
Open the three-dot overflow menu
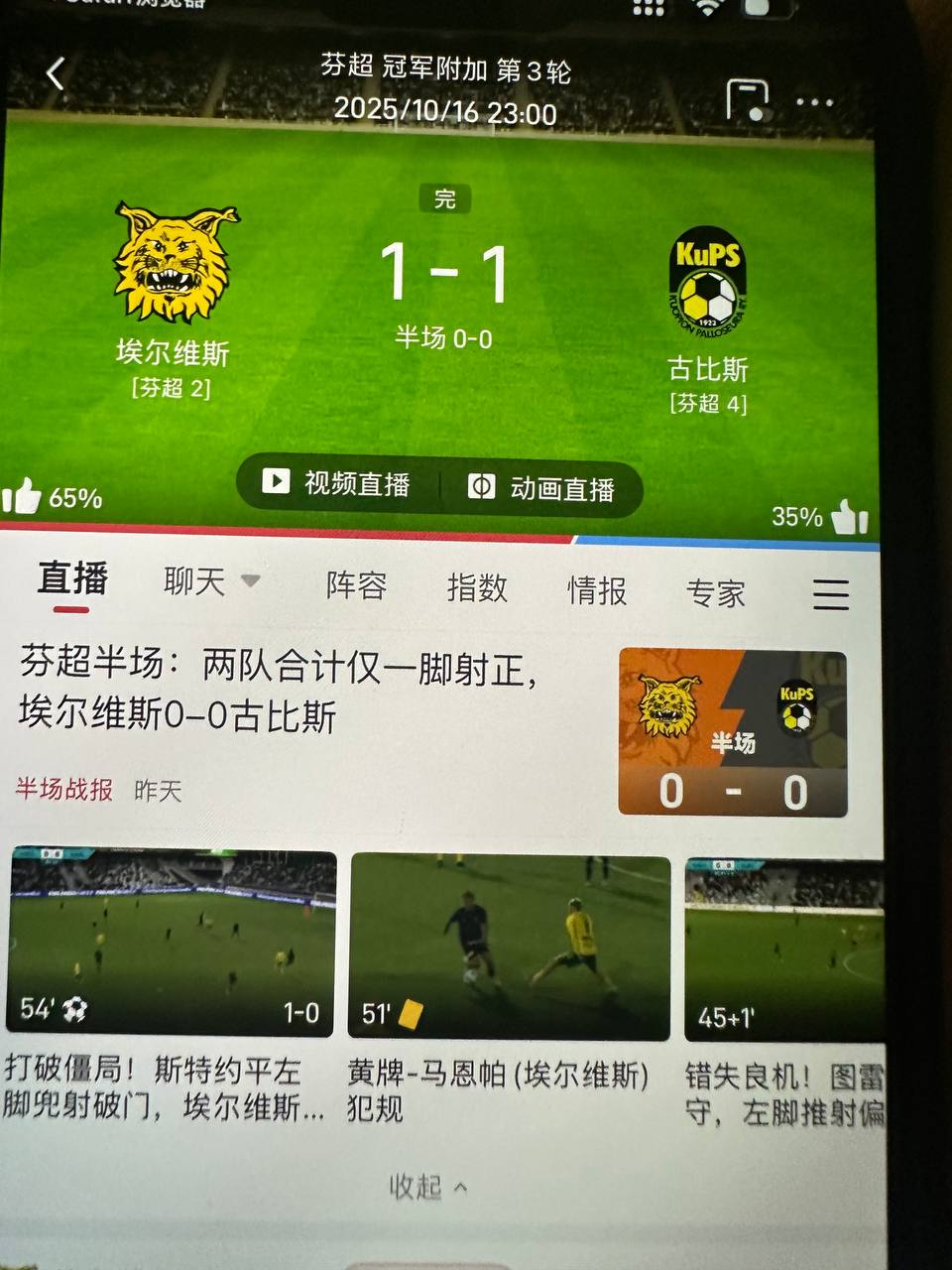814,102
